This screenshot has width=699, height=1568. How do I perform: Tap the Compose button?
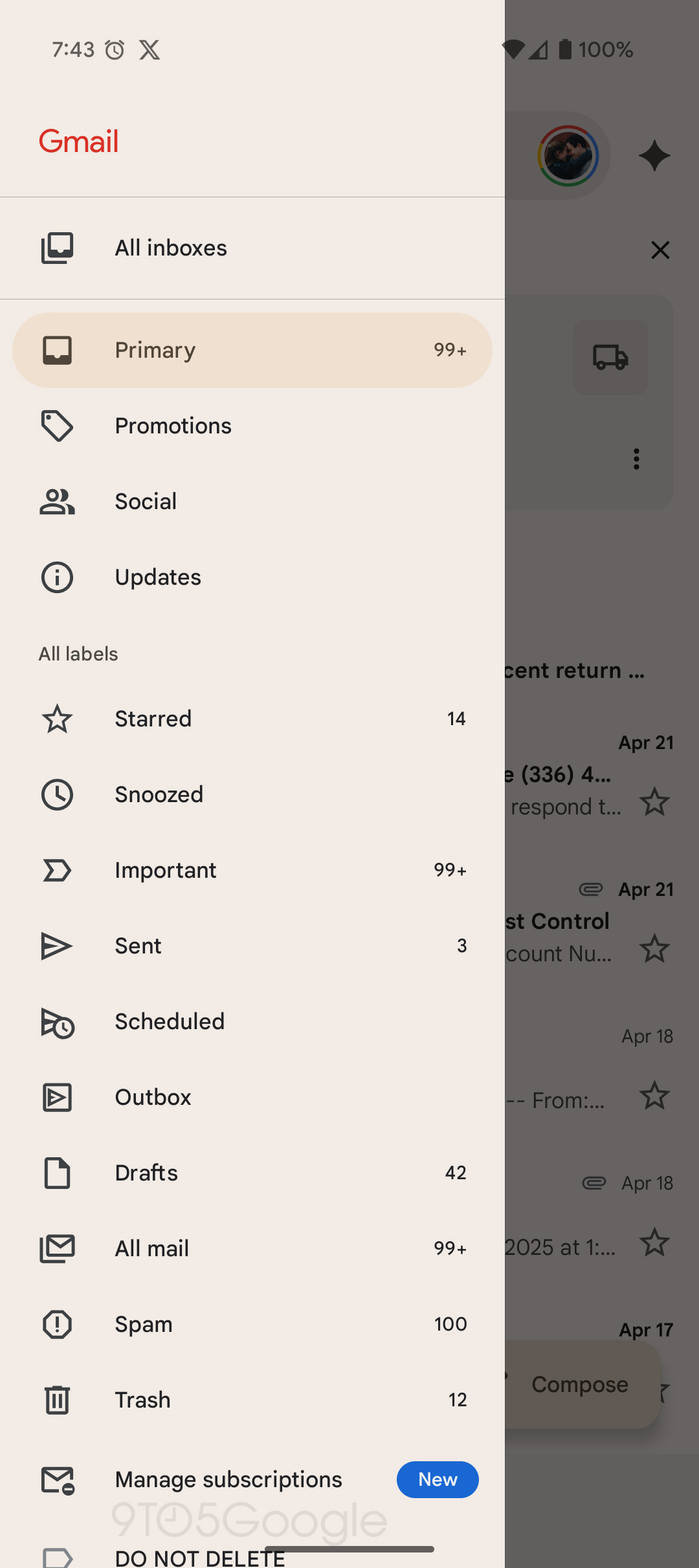click(x=579, y=1384)
